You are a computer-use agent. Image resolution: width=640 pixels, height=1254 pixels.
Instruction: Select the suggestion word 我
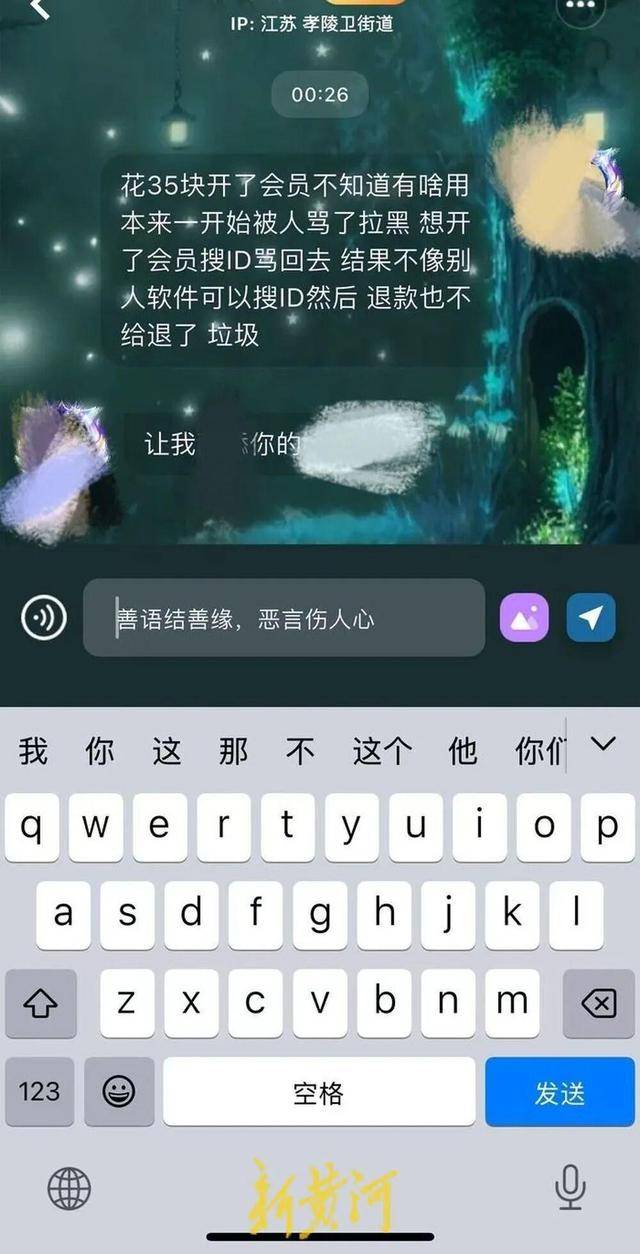coord(33,751)
